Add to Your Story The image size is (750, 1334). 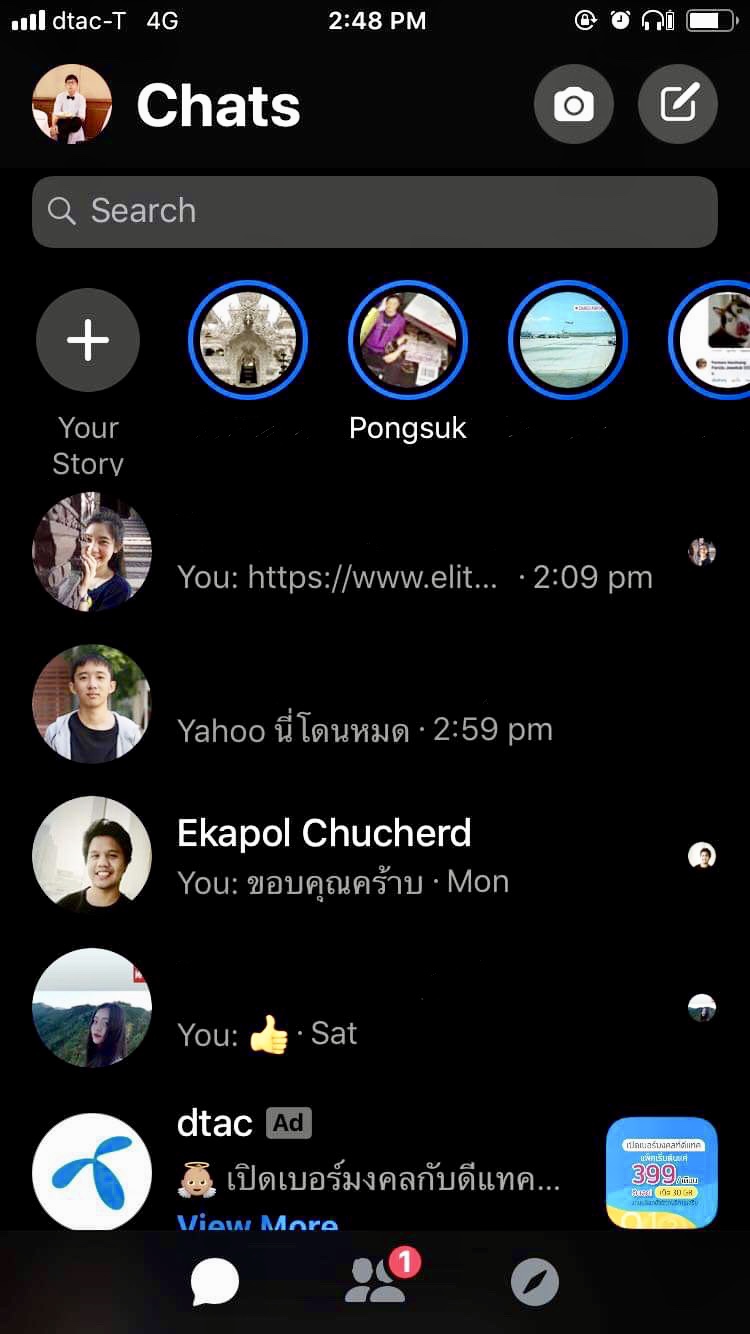(88, 341)
